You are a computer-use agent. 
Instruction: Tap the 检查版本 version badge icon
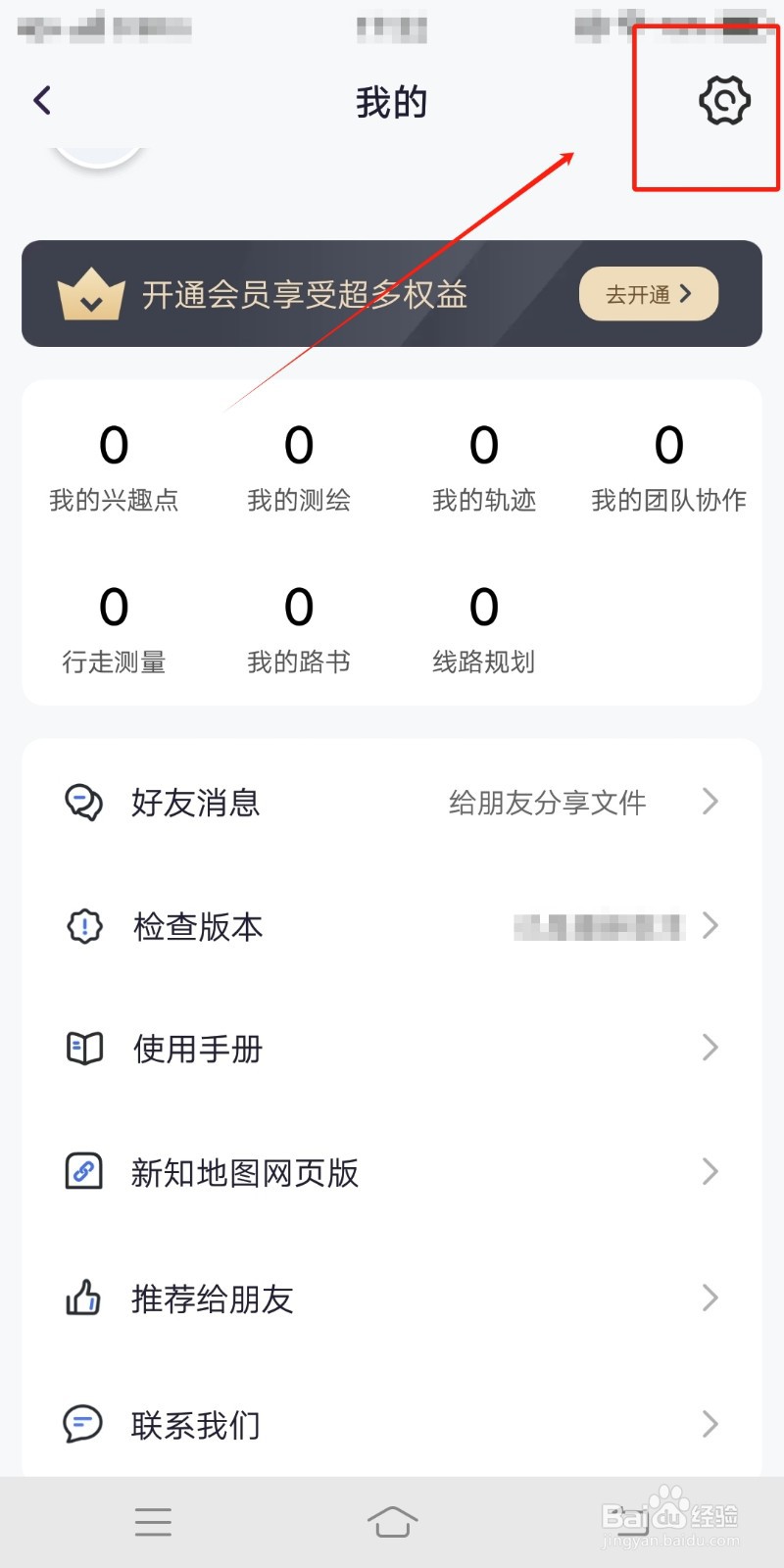[84, 926]
